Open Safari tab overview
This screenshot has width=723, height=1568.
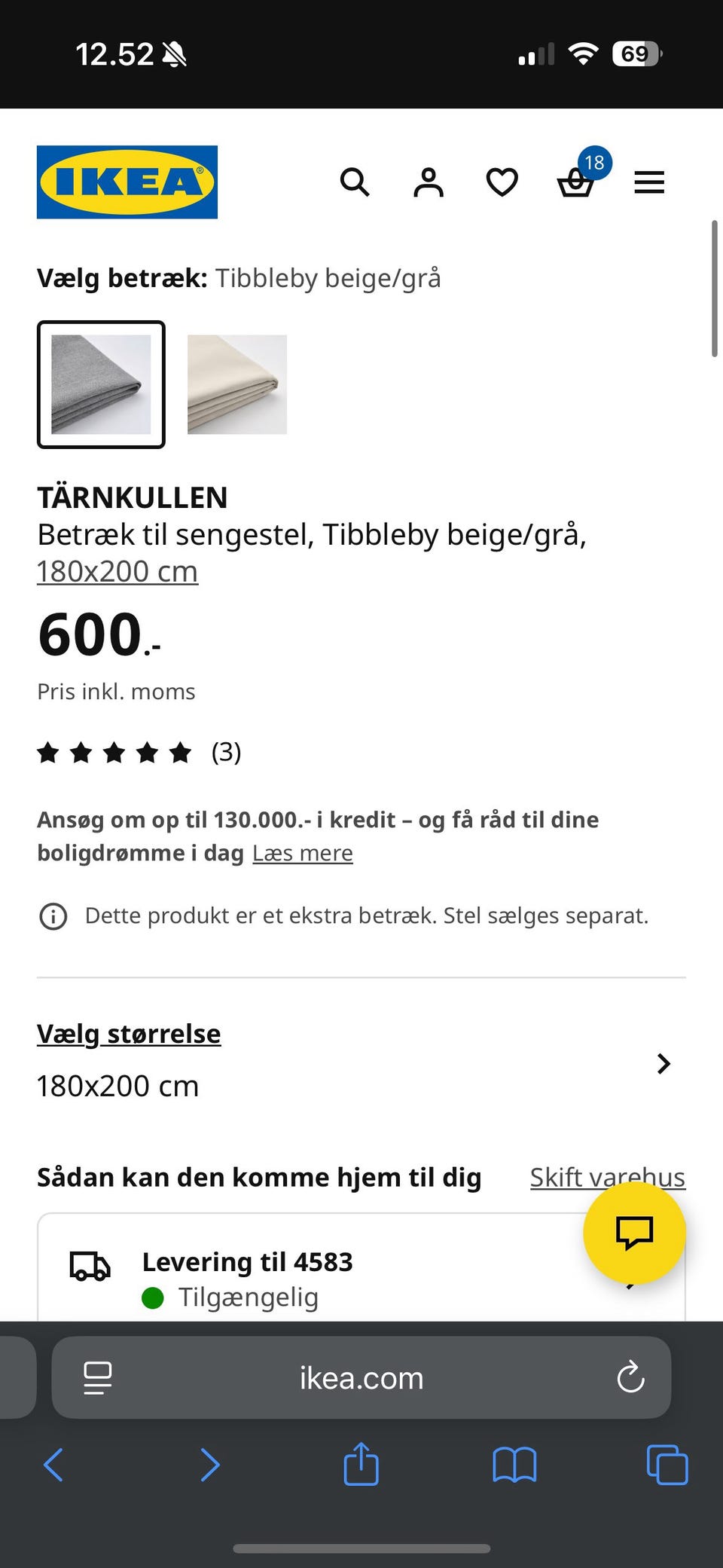[x=666, y=1465]
